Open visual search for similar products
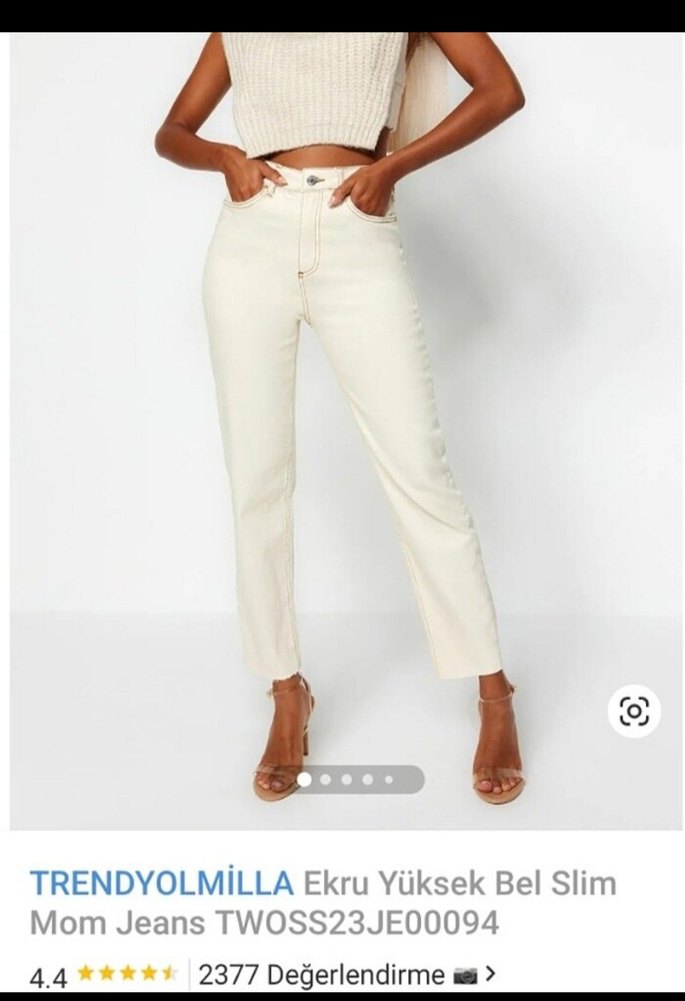Image resolution: width=685 pixels, height=1001 pixels. pyautogui.click(x=634, y=711)
